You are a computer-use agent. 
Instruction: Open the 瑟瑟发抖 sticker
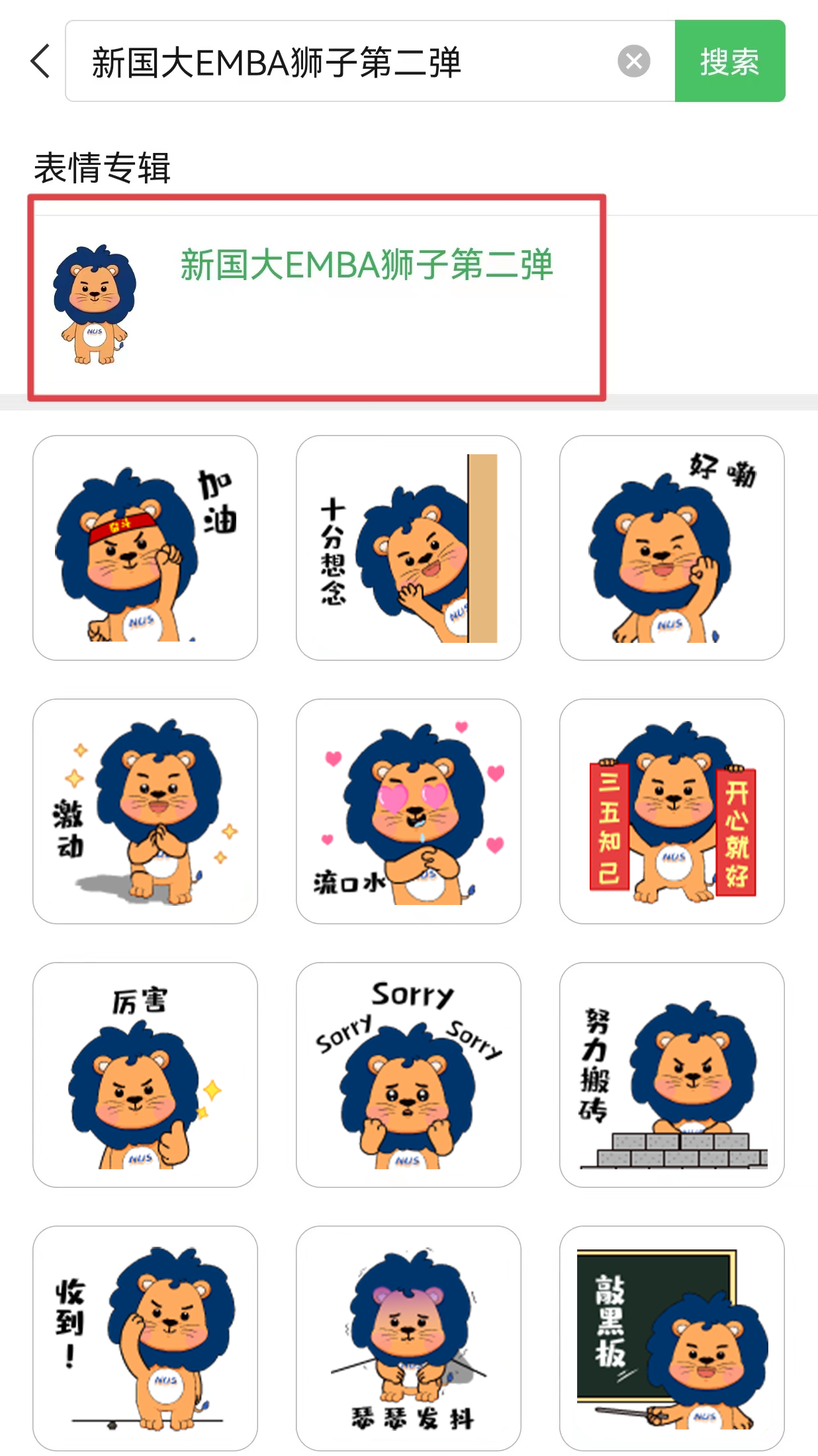point(408,1338)
